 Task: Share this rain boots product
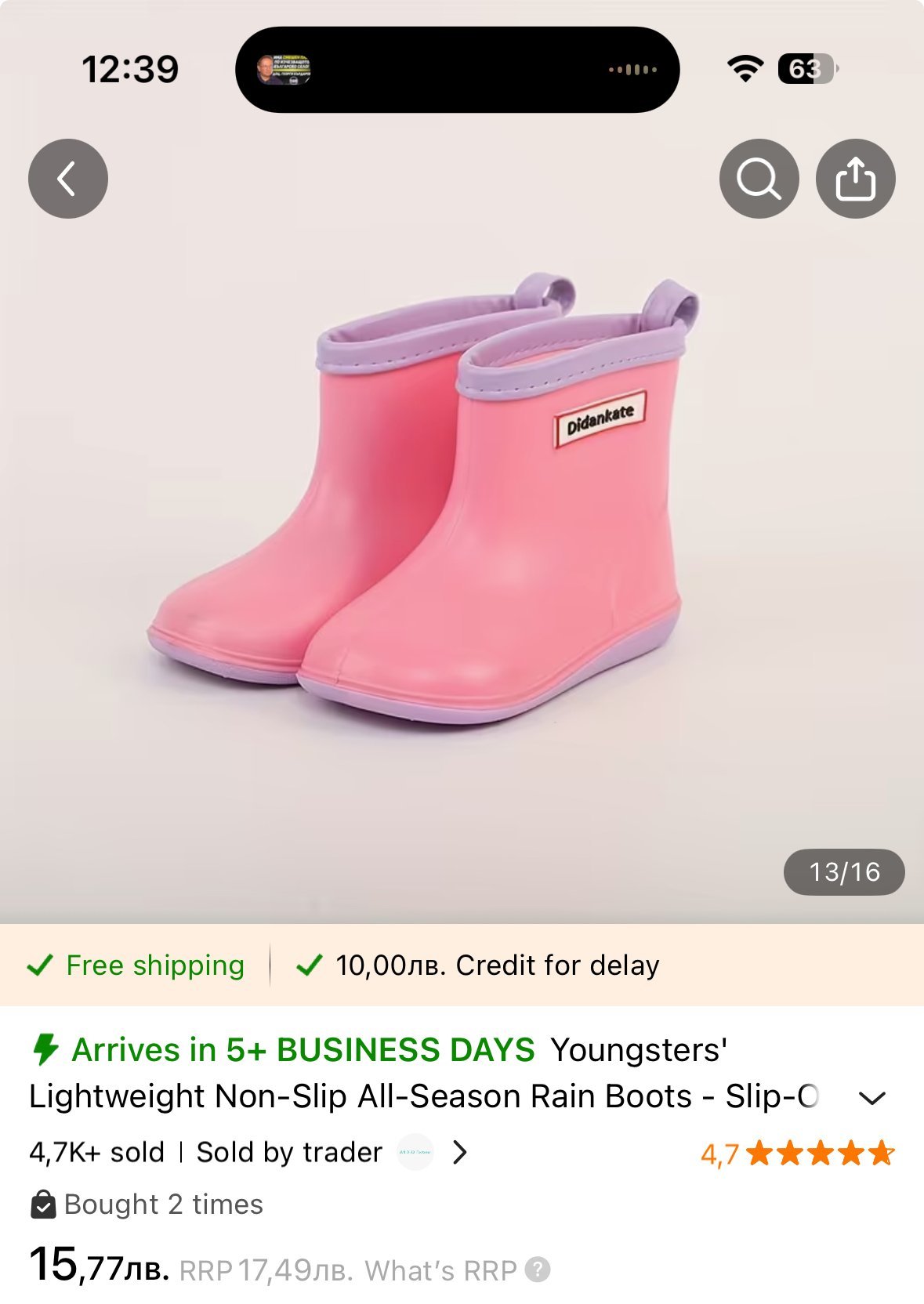855,179
